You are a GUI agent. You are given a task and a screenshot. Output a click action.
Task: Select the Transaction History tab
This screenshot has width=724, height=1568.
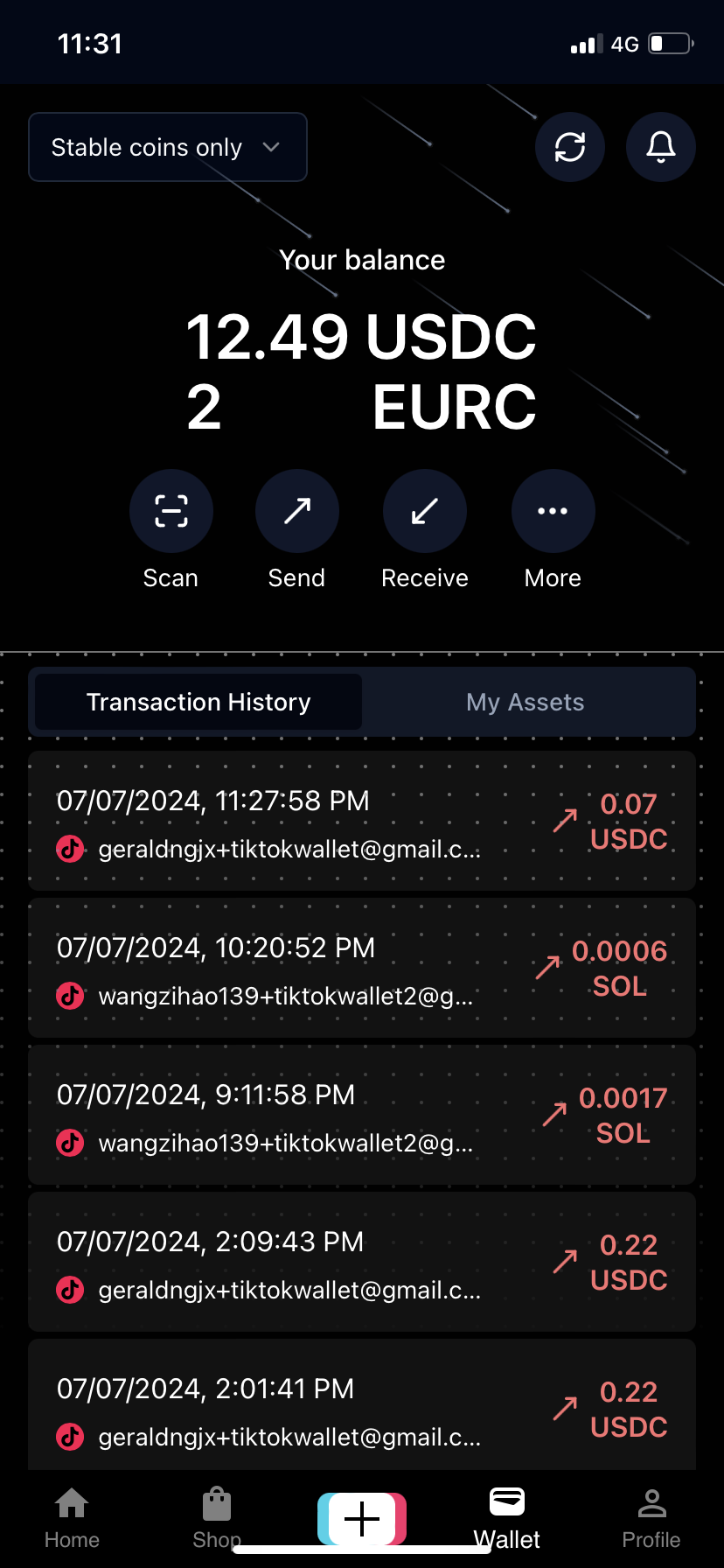[198, 702]
